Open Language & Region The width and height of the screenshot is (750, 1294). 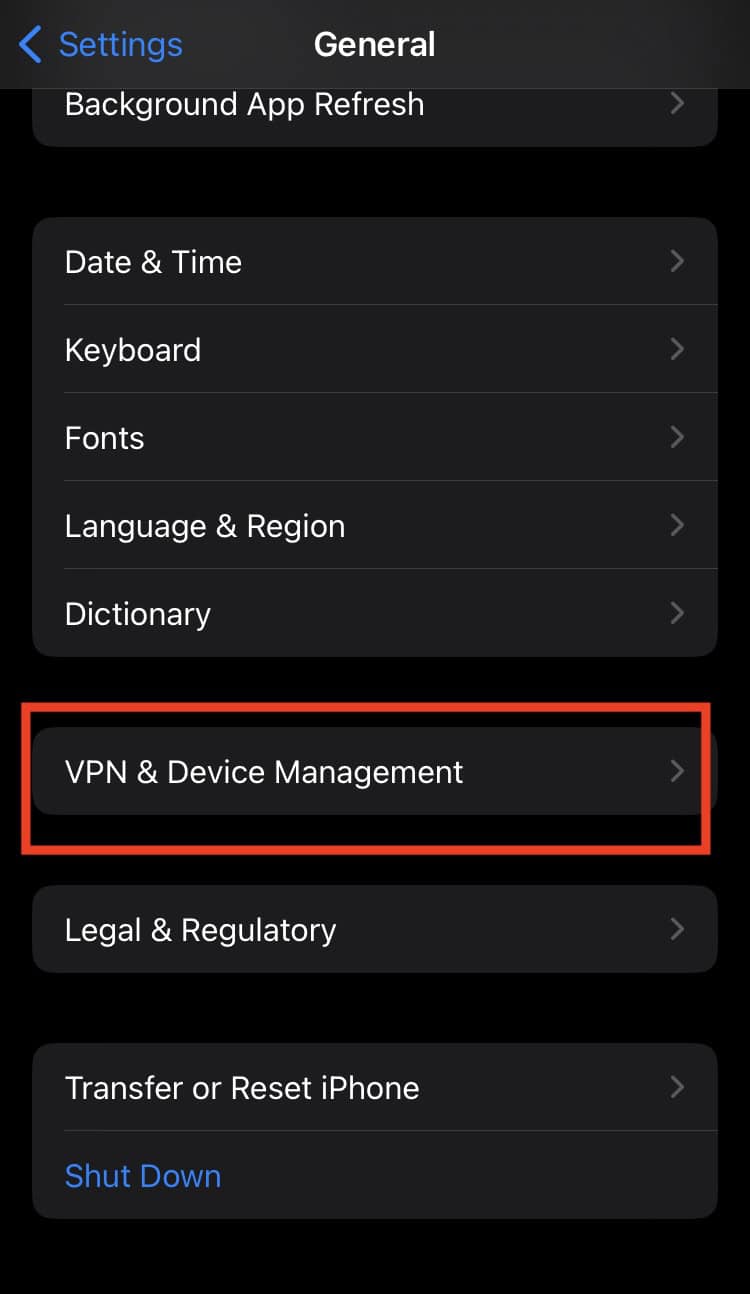(374, 526)
